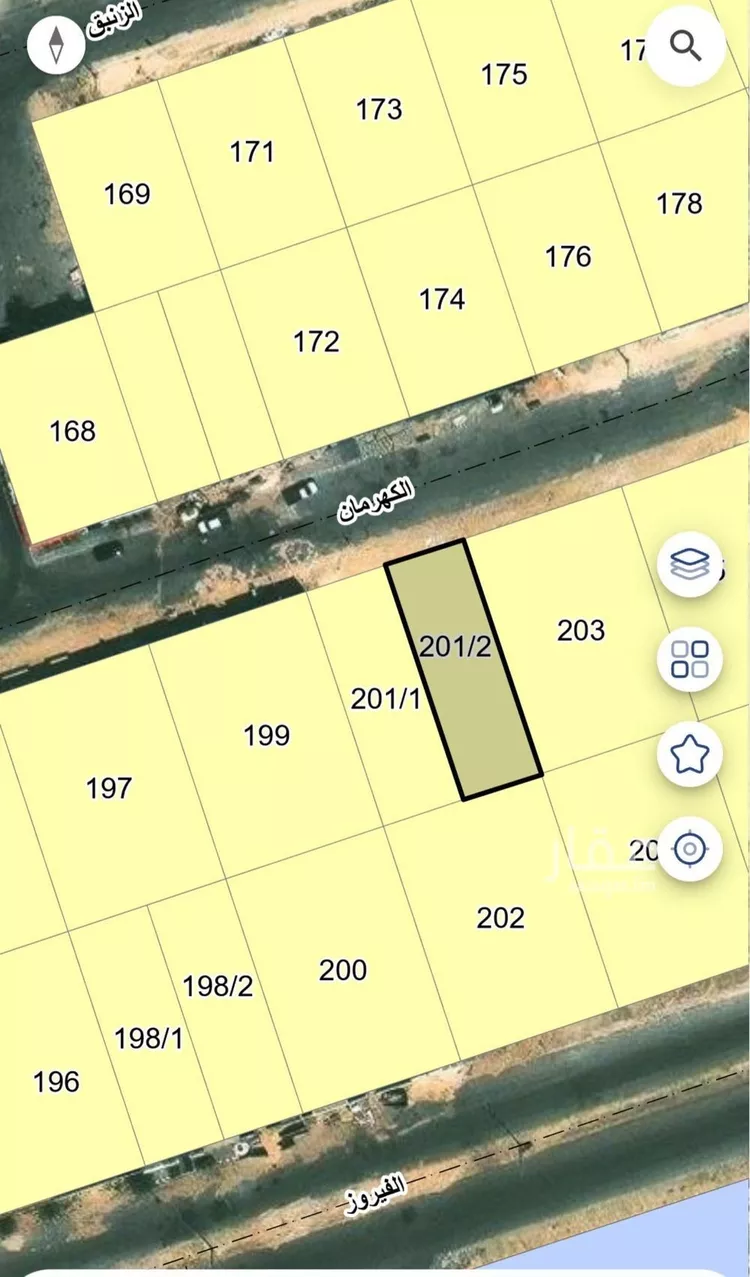Open the map search magnifier
Viewport: 750px width, 1277px height.
tap(685, 46)
